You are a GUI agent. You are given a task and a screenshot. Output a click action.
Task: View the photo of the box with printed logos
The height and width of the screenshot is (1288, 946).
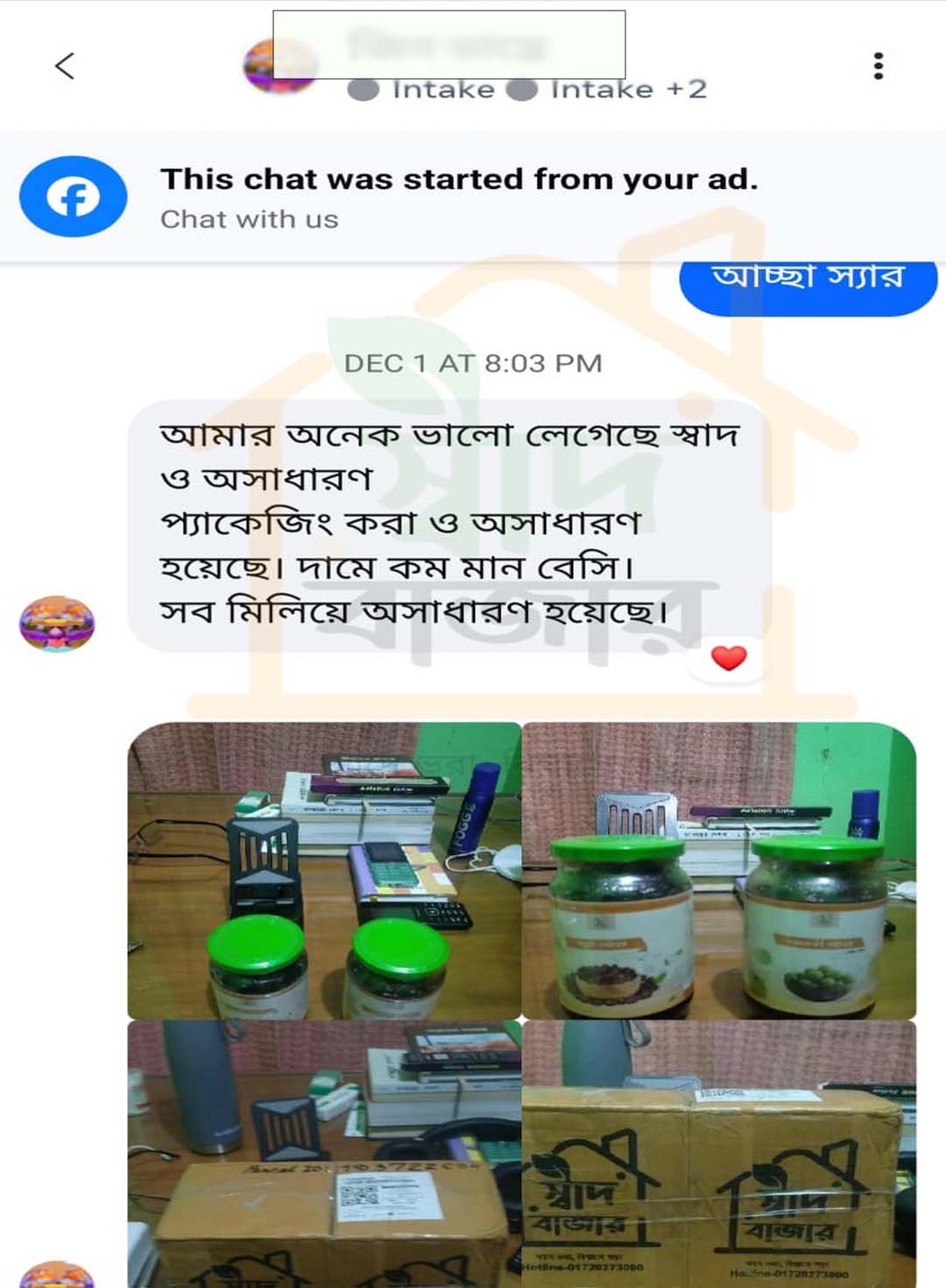coord(719,1152)
